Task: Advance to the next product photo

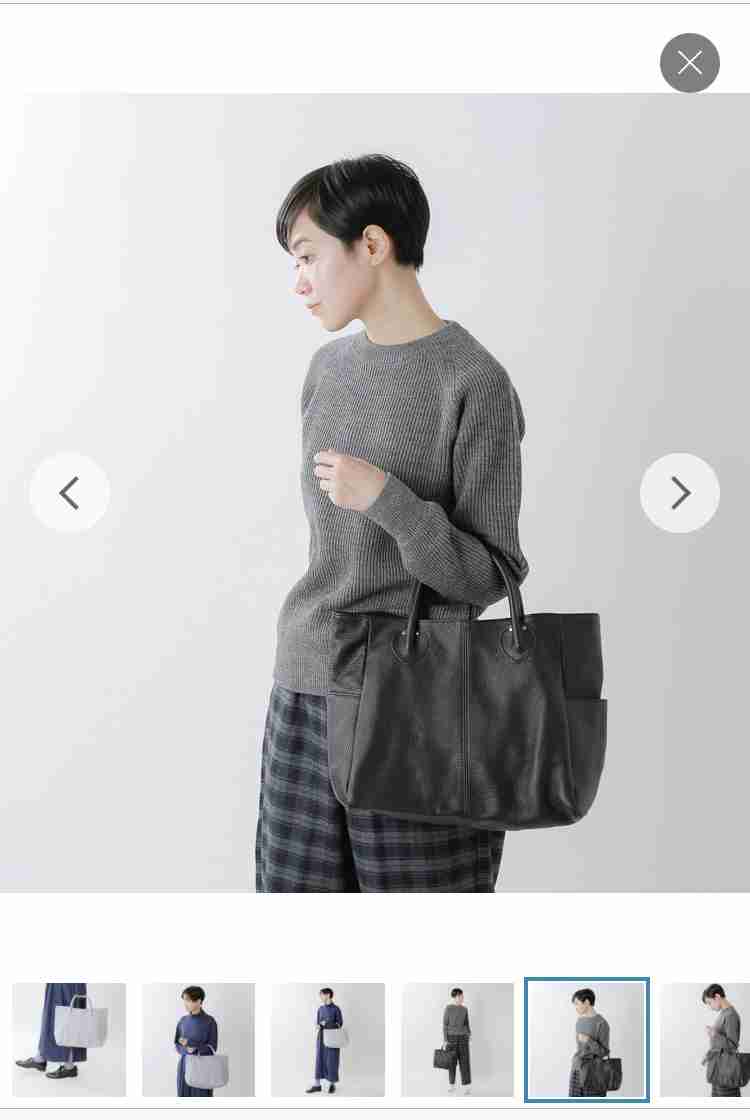Action: click(x=680, y=492)
